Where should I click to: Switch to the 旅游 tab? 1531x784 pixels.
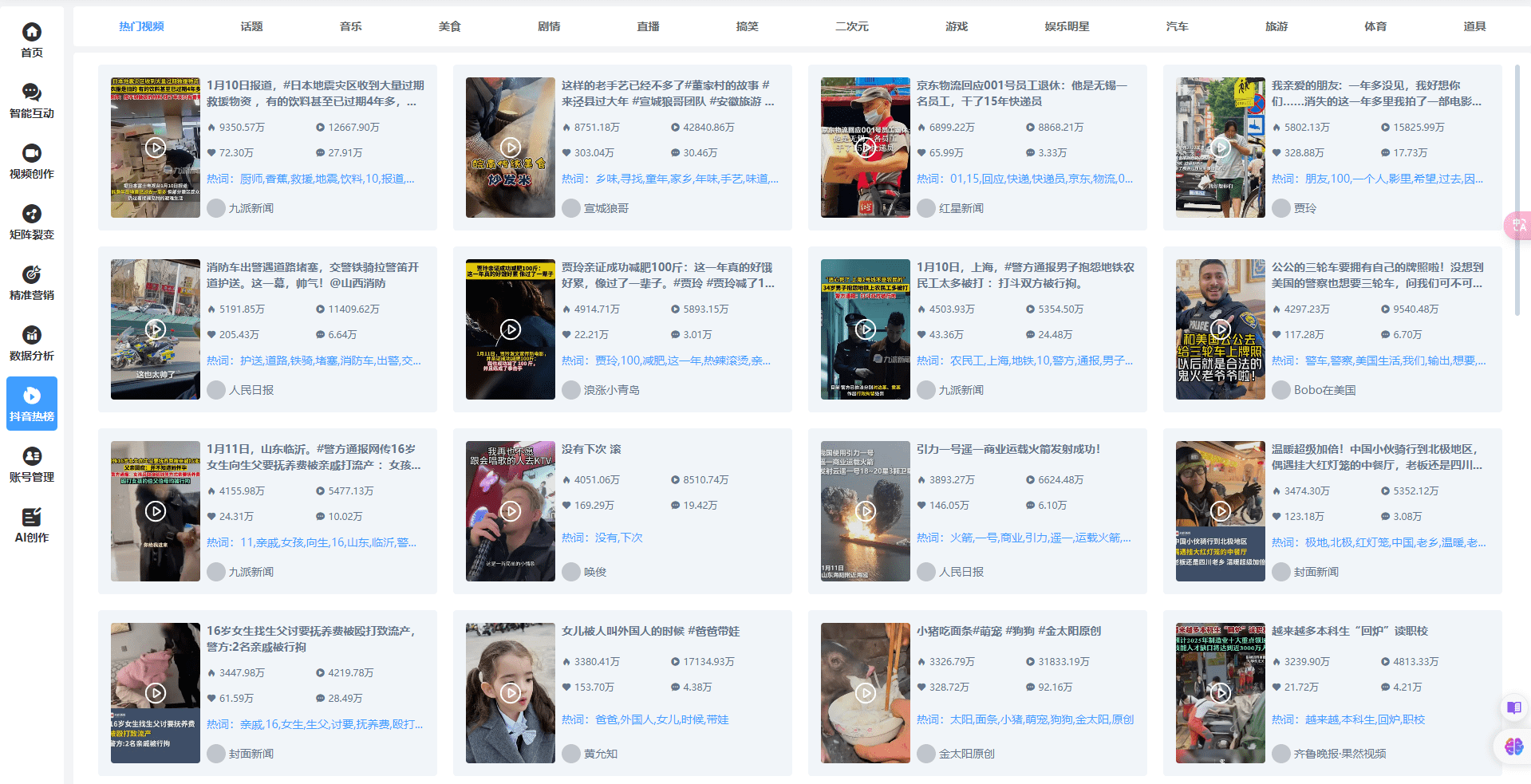(1276, 26)
